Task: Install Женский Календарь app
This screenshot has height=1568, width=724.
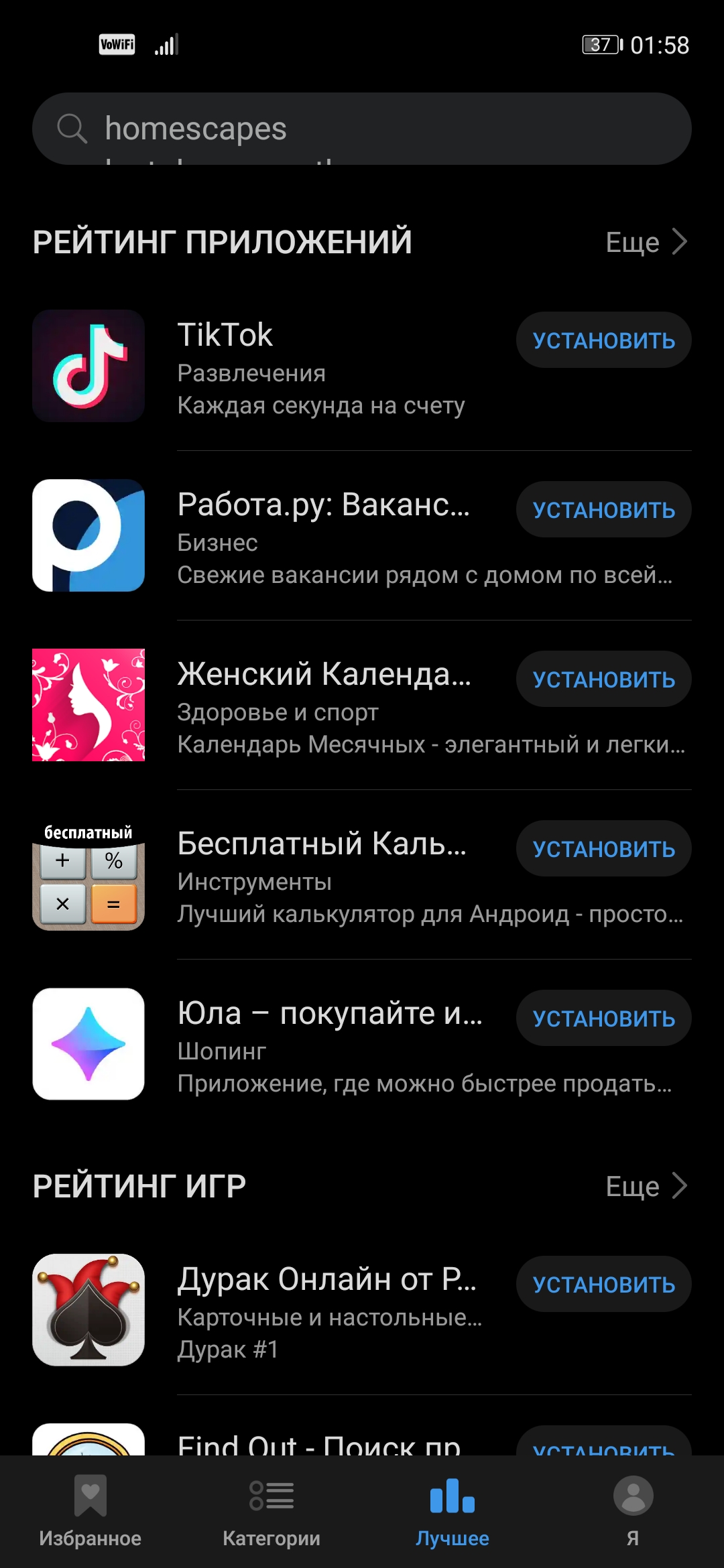Action: tap(603, 679)
